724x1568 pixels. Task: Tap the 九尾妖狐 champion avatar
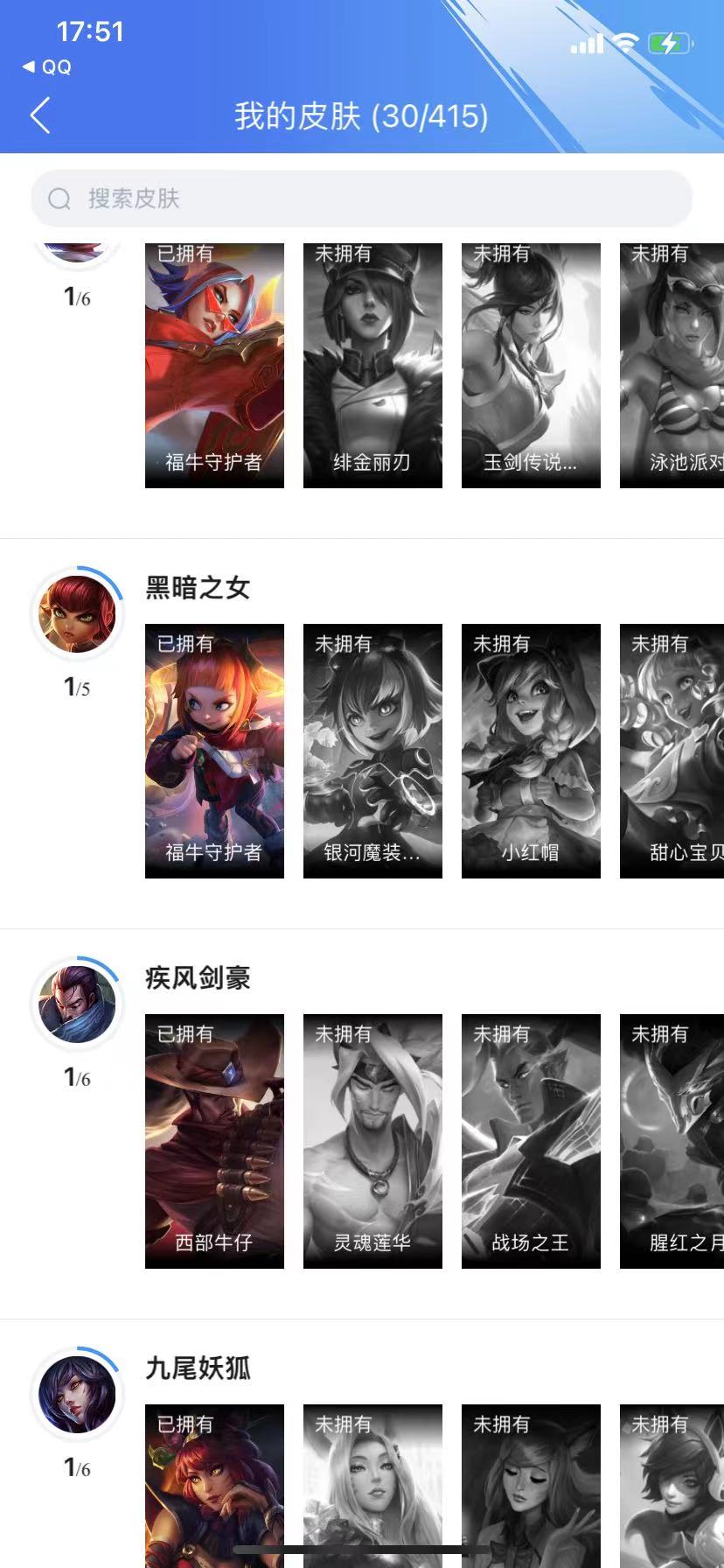coord(77,1395)
